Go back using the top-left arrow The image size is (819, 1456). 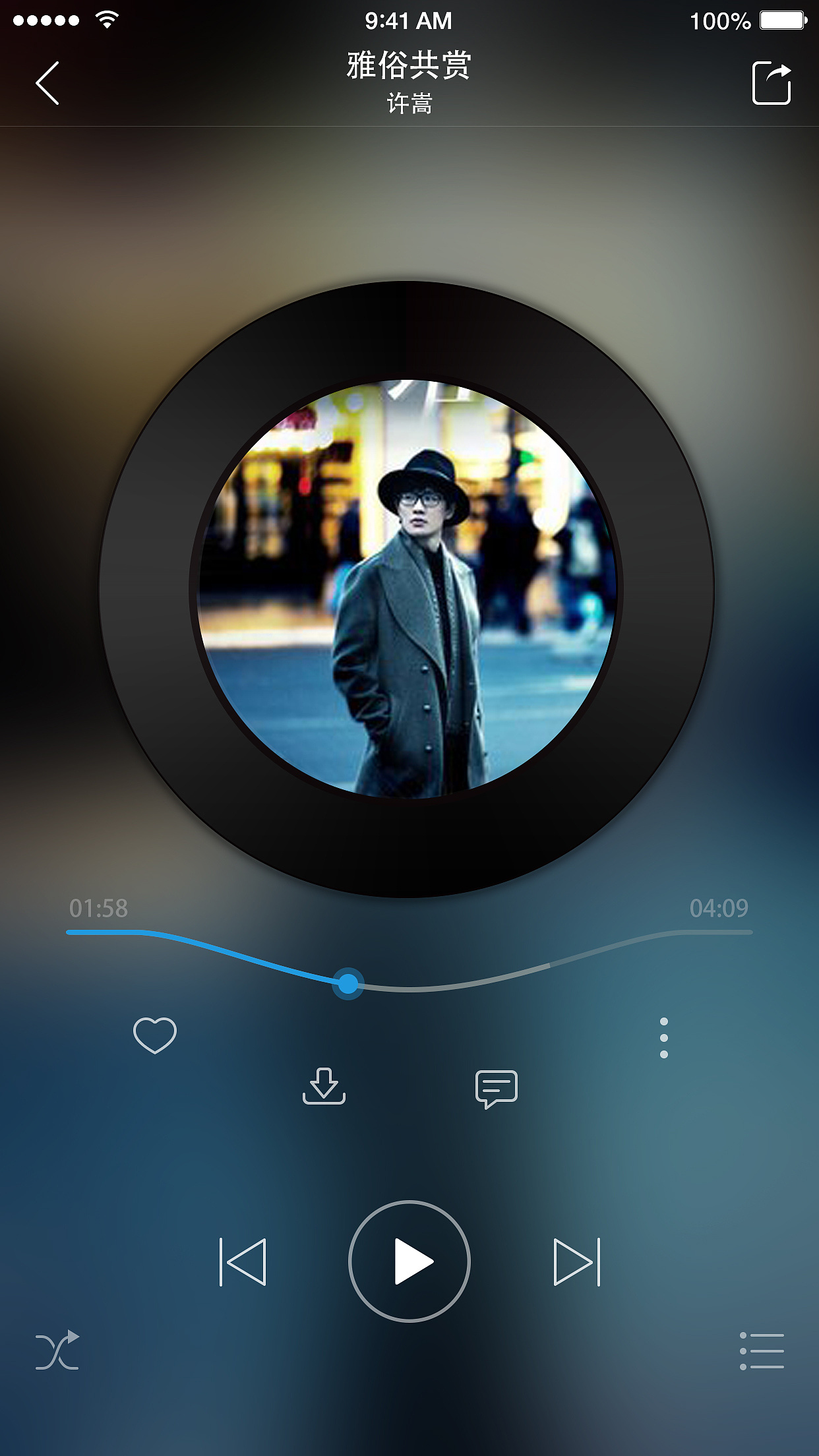(47, 83)
